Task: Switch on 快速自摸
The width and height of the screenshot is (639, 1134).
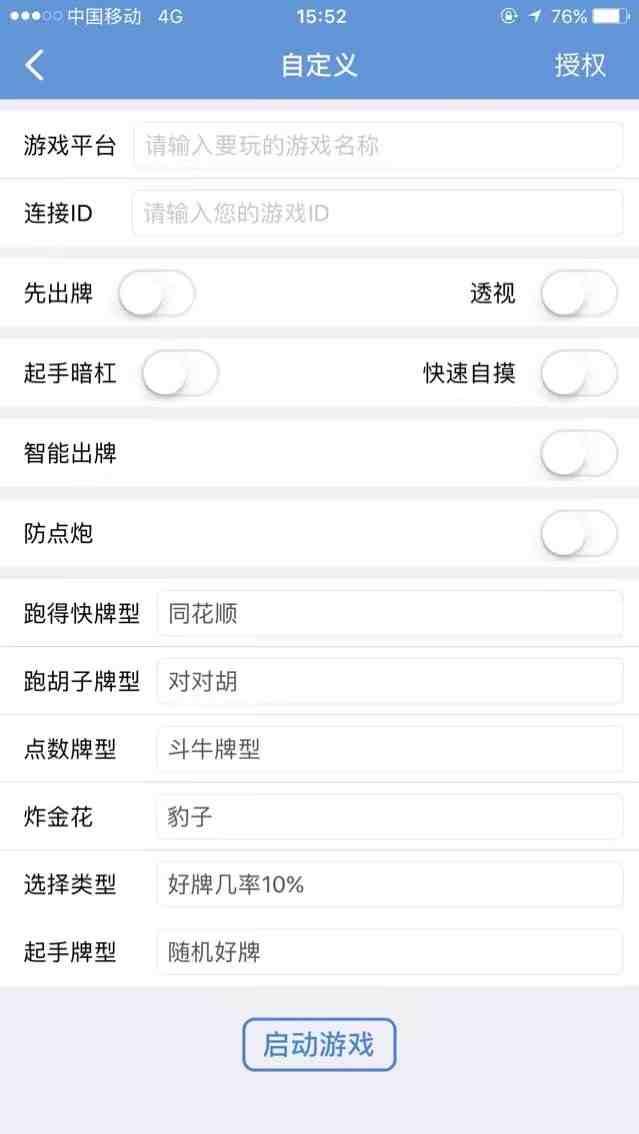Action: (579, 373)
